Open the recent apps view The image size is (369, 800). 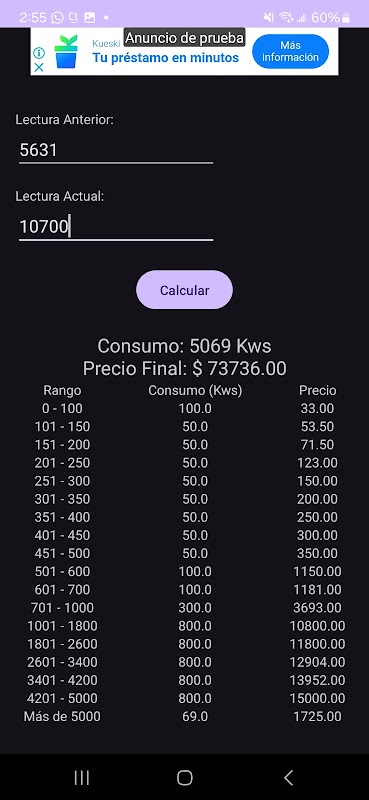pyautogui.click(x=82, y=778)
